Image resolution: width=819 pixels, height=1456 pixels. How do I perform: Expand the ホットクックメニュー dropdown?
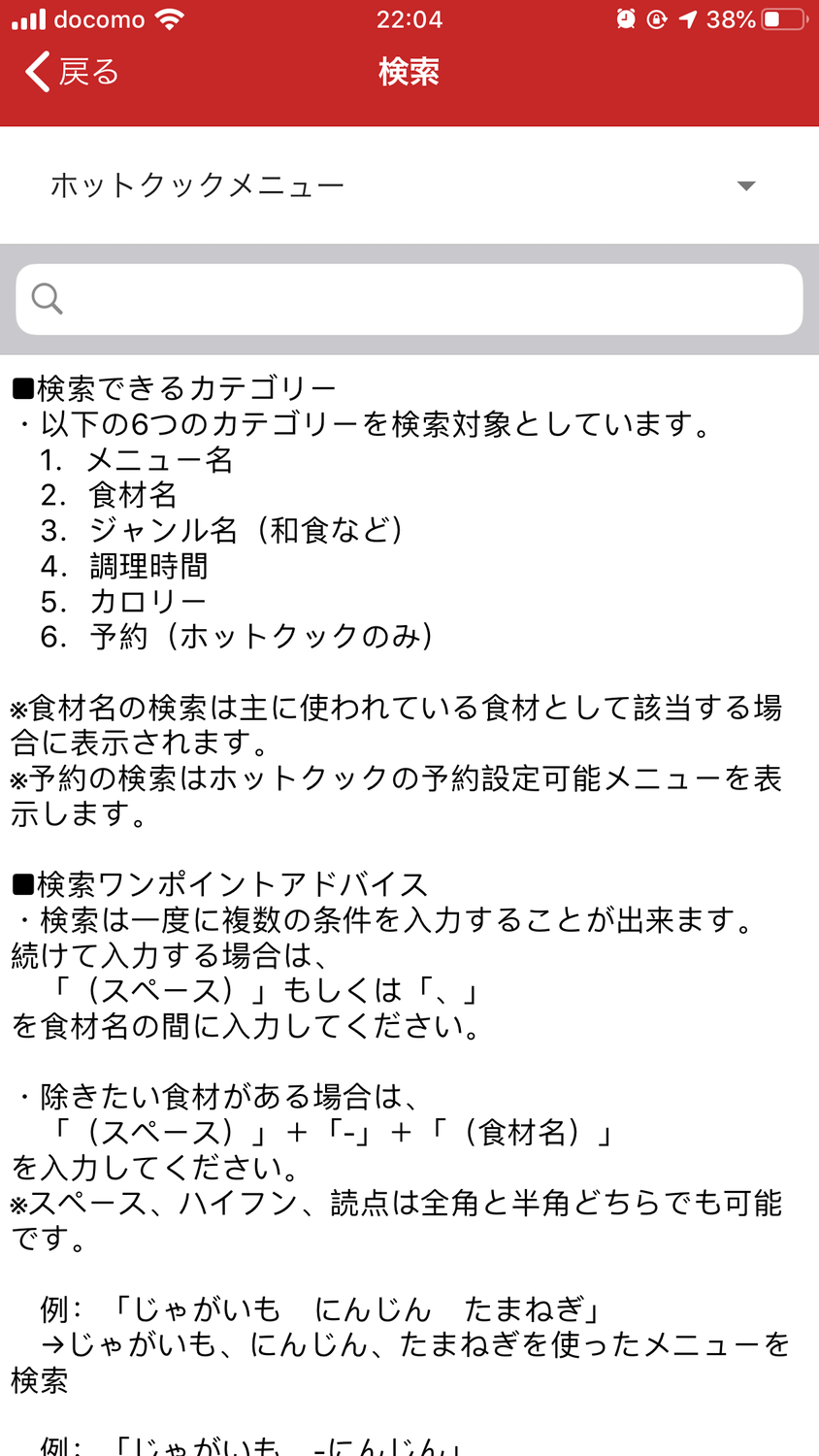(x=408, y=185)
